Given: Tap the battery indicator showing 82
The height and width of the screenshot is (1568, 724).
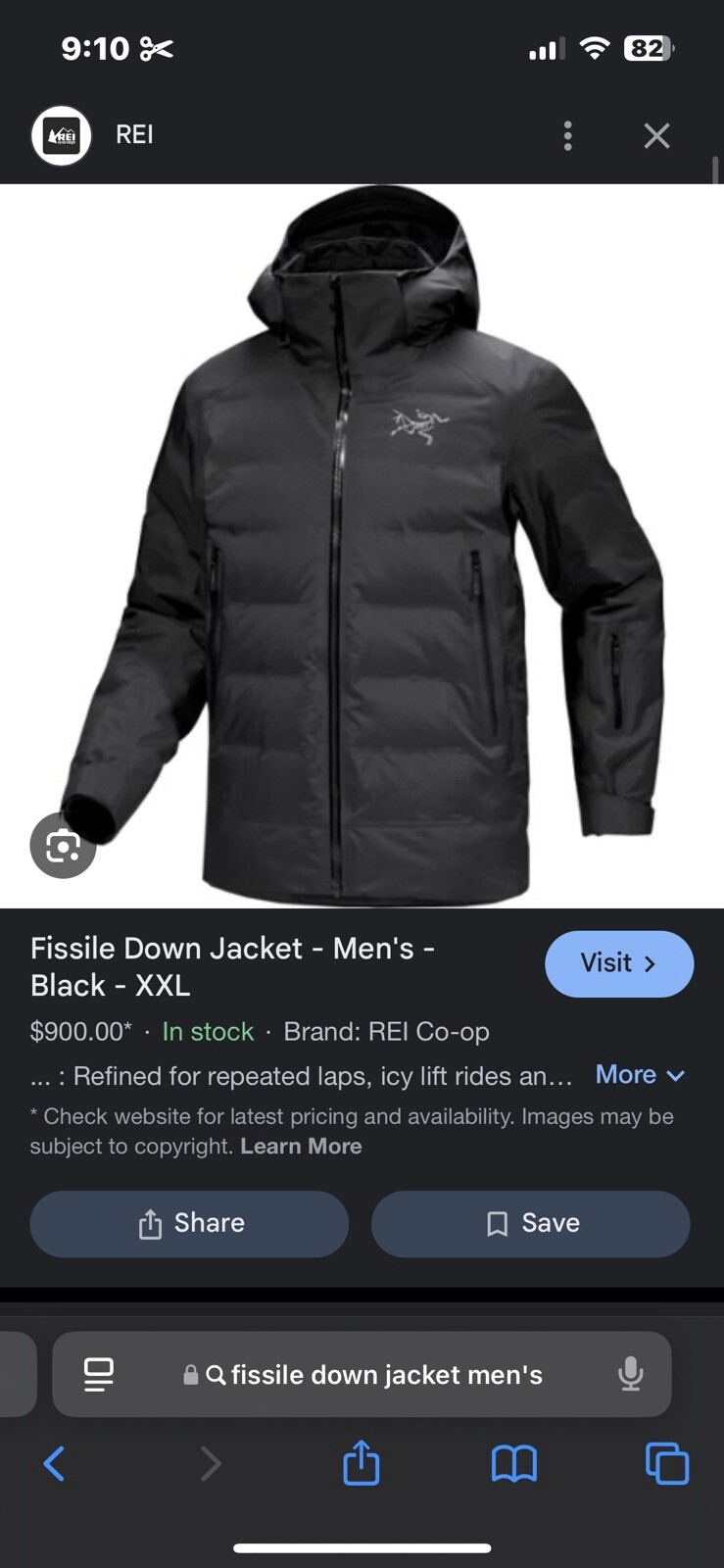Looking at the screenshot, I should click(648, 47).
